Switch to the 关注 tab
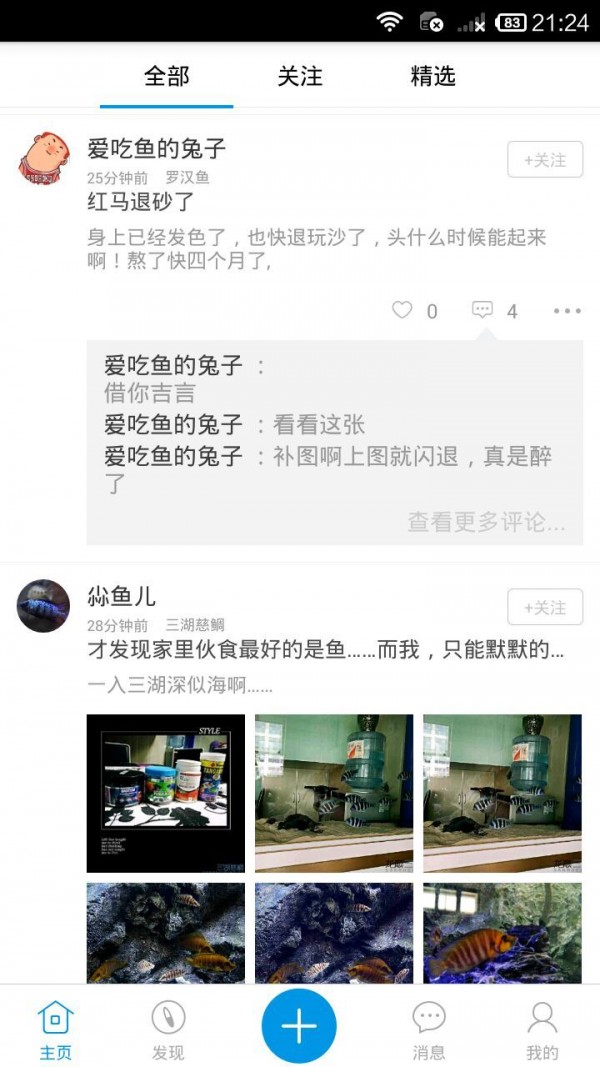The image size is (600, 1067). point(300,76)
